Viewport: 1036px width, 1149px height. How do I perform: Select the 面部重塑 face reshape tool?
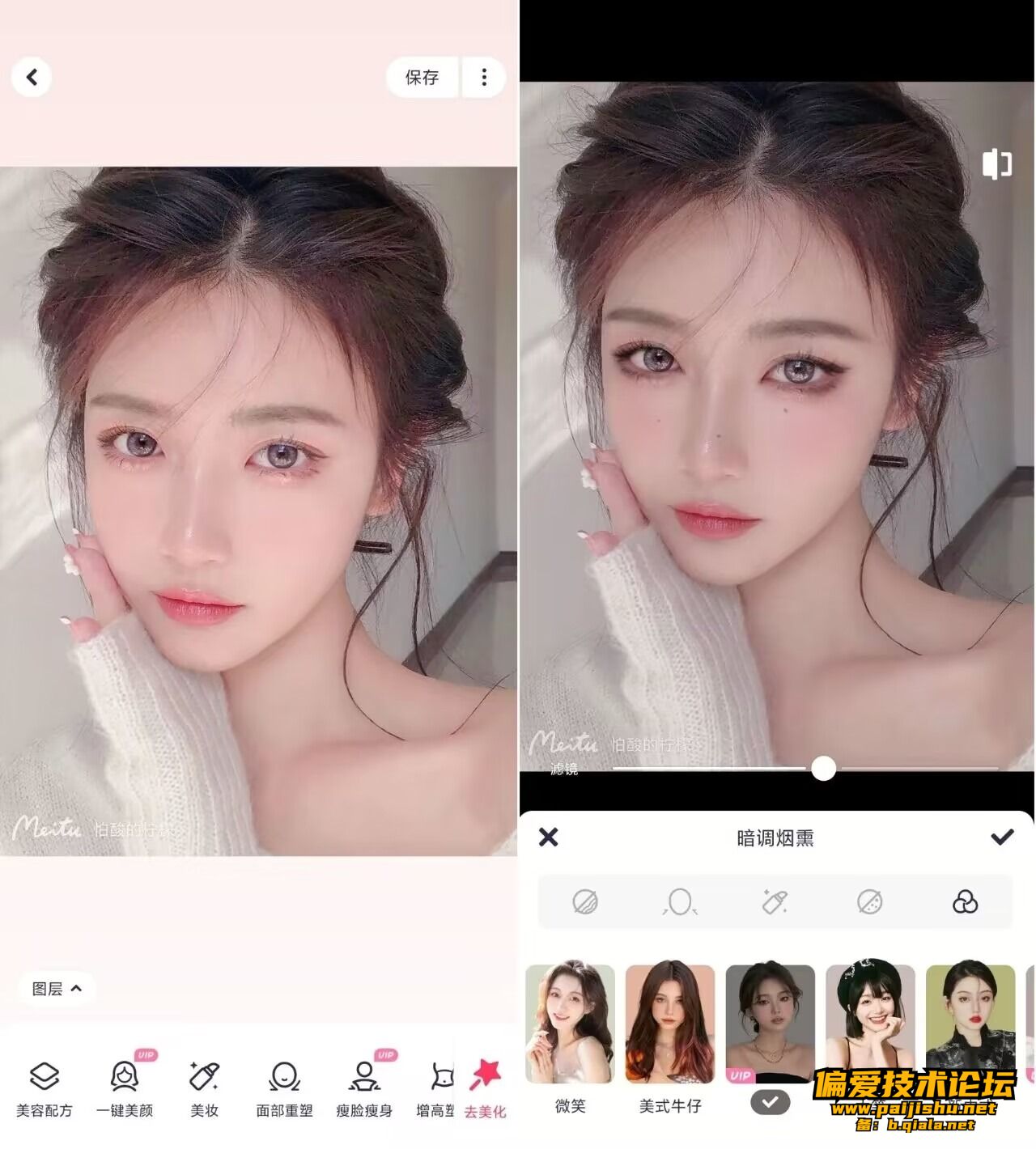(x=284, y=1089)
